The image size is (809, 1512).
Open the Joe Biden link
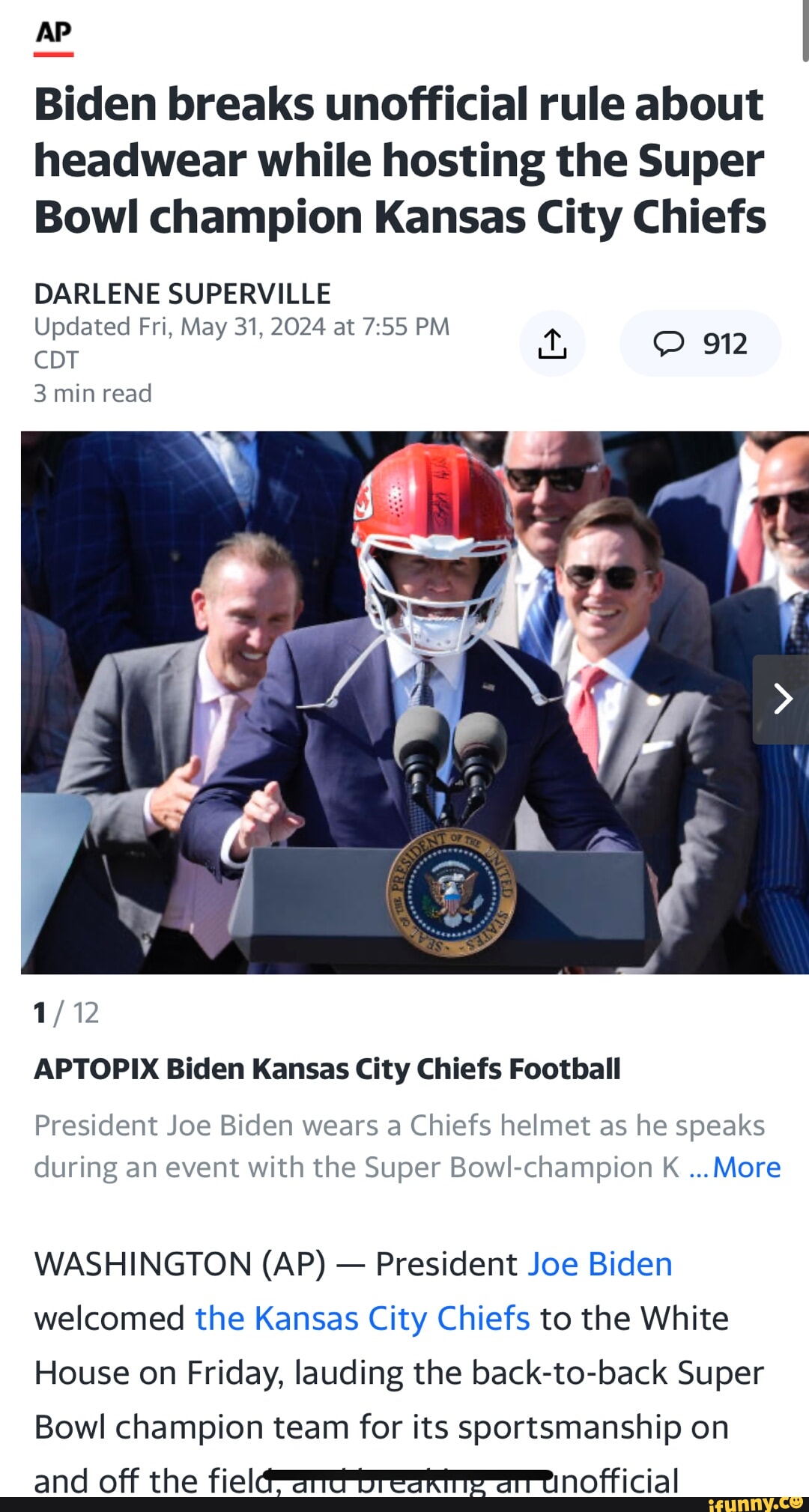tap(600, 1264)
